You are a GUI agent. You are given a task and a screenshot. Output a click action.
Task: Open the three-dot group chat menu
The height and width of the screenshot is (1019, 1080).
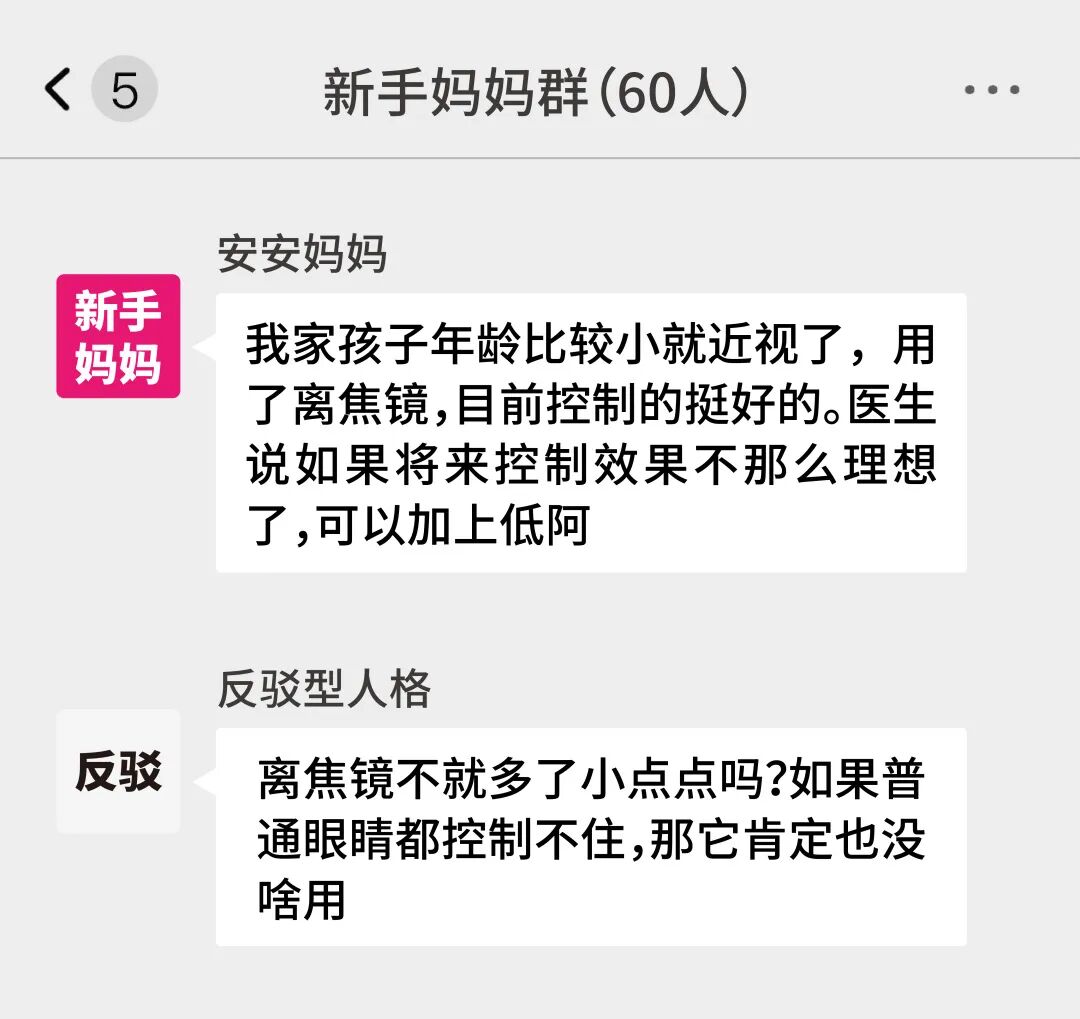coord(992,90)
